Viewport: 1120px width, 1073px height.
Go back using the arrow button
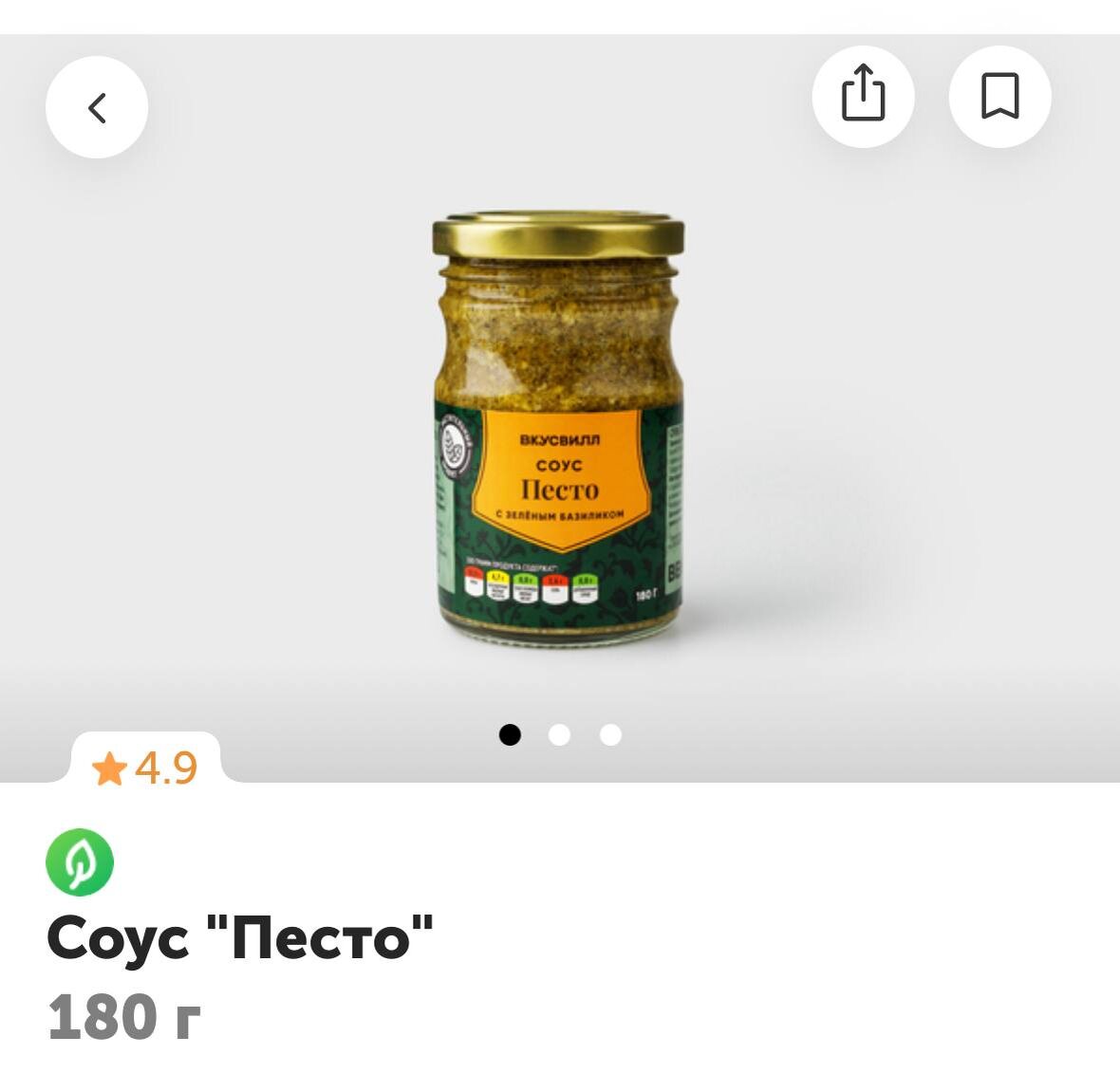tap(97, 107)
